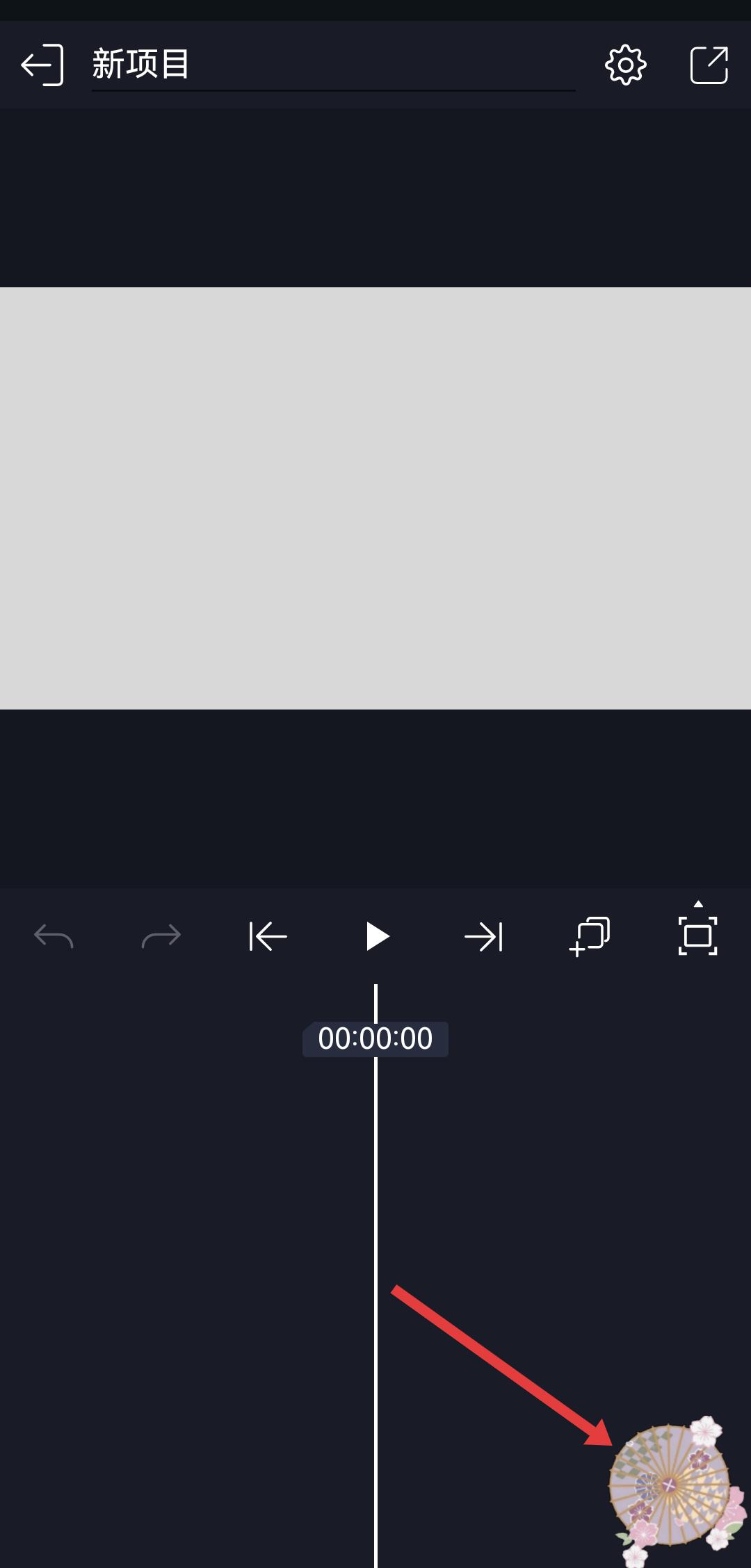Screen dimensions: 751x1568
Task: Redo the last action
Action: pyautogui.click(x=161, y=936)
